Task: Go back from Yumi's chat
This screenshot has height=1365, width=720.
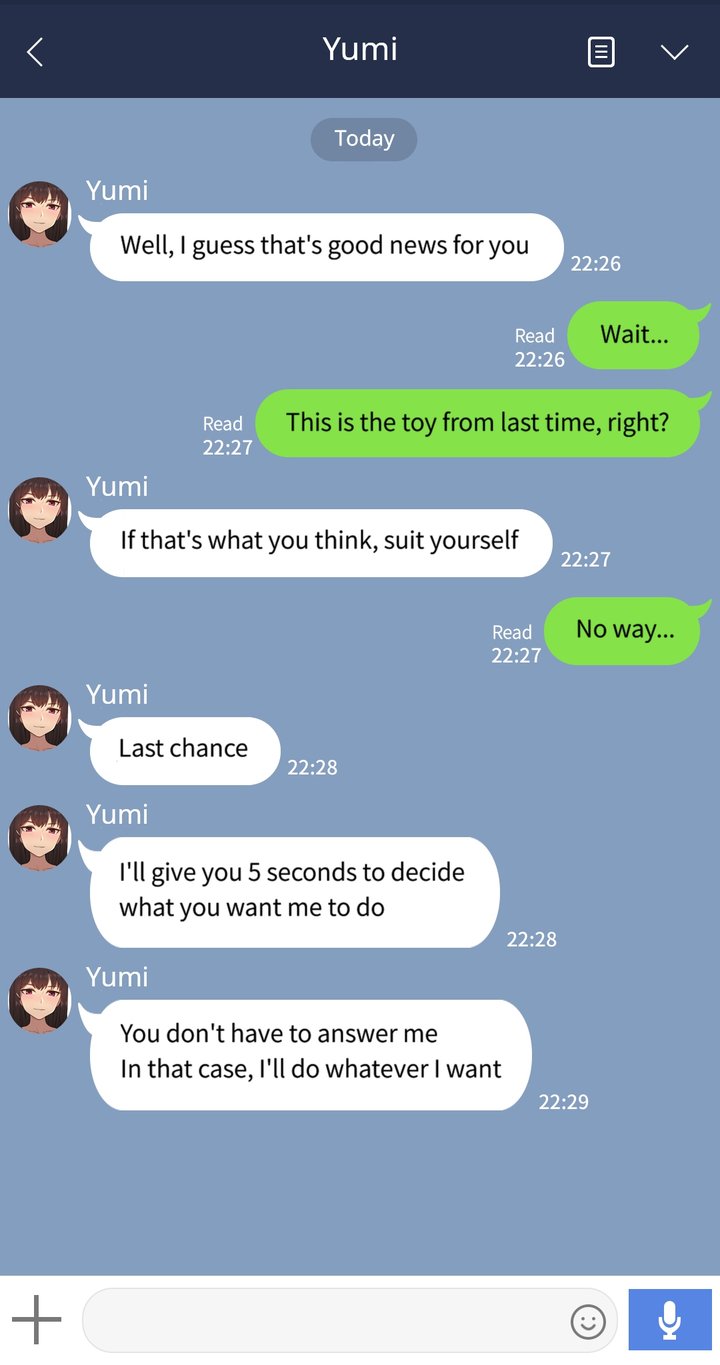Action: point(35,51)
